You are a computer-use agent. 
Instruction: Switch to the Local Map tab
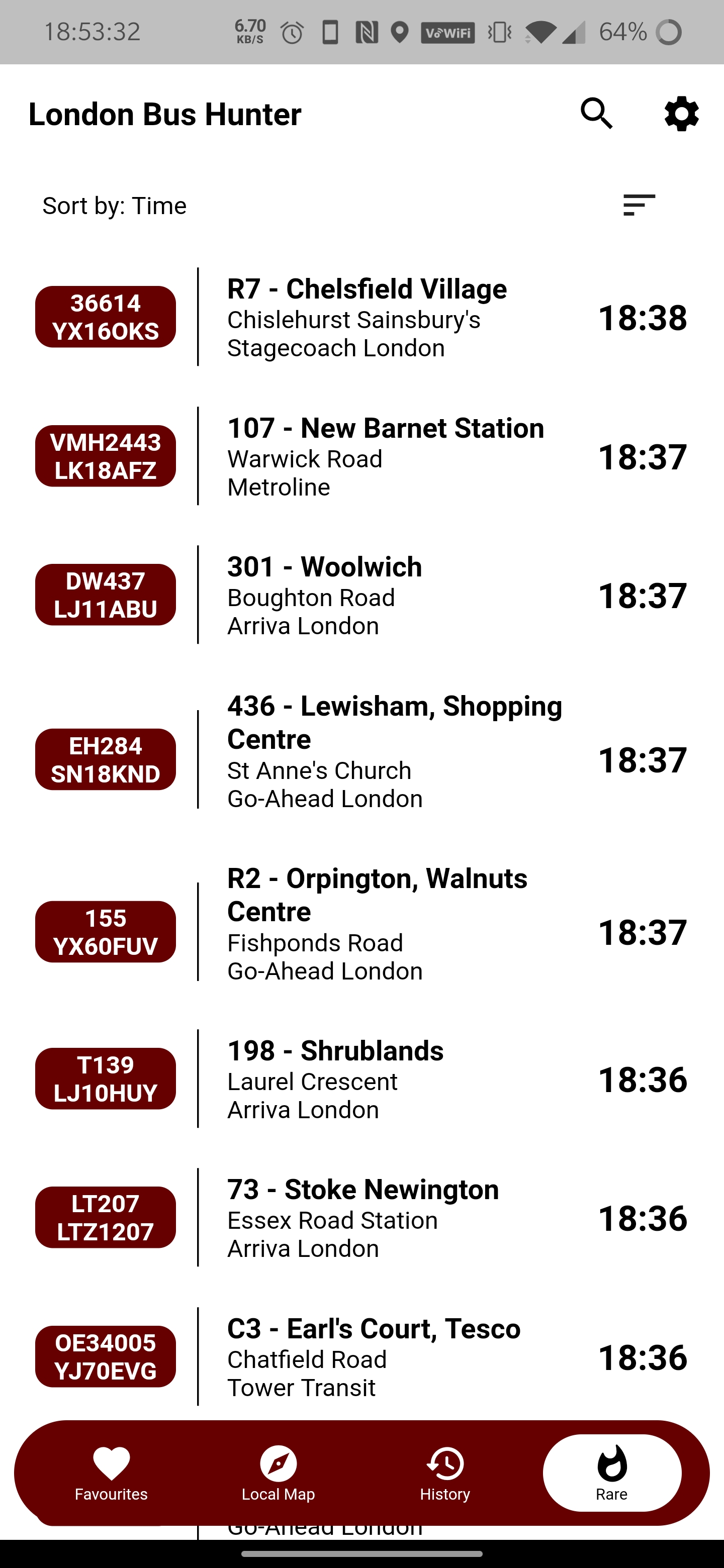[x=278, y=1473]
